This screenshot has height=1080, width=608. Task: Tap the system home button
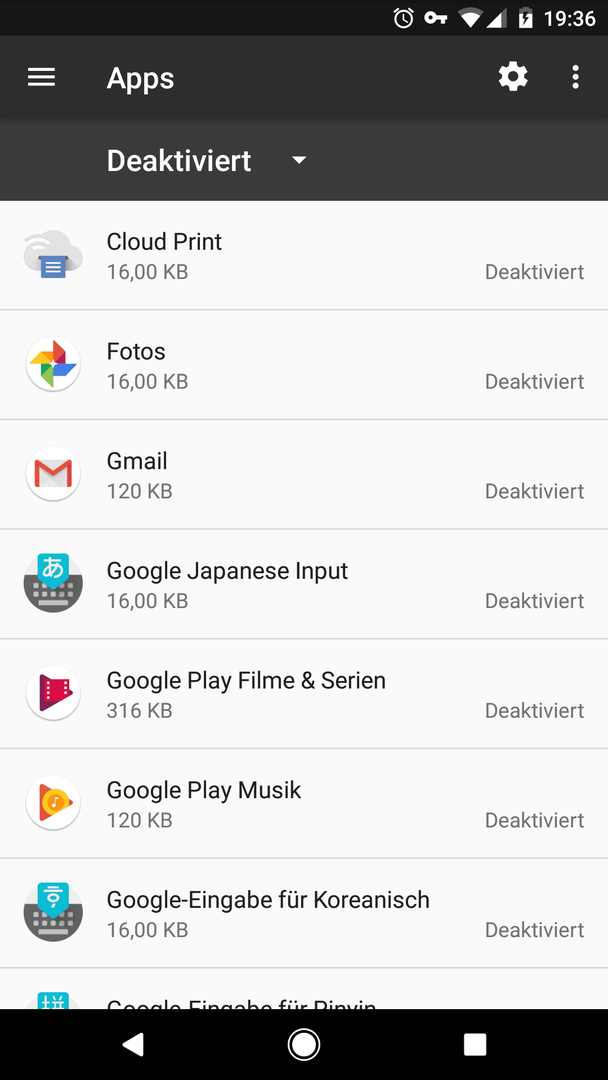pyautogui.click(x=304, y=1044)
